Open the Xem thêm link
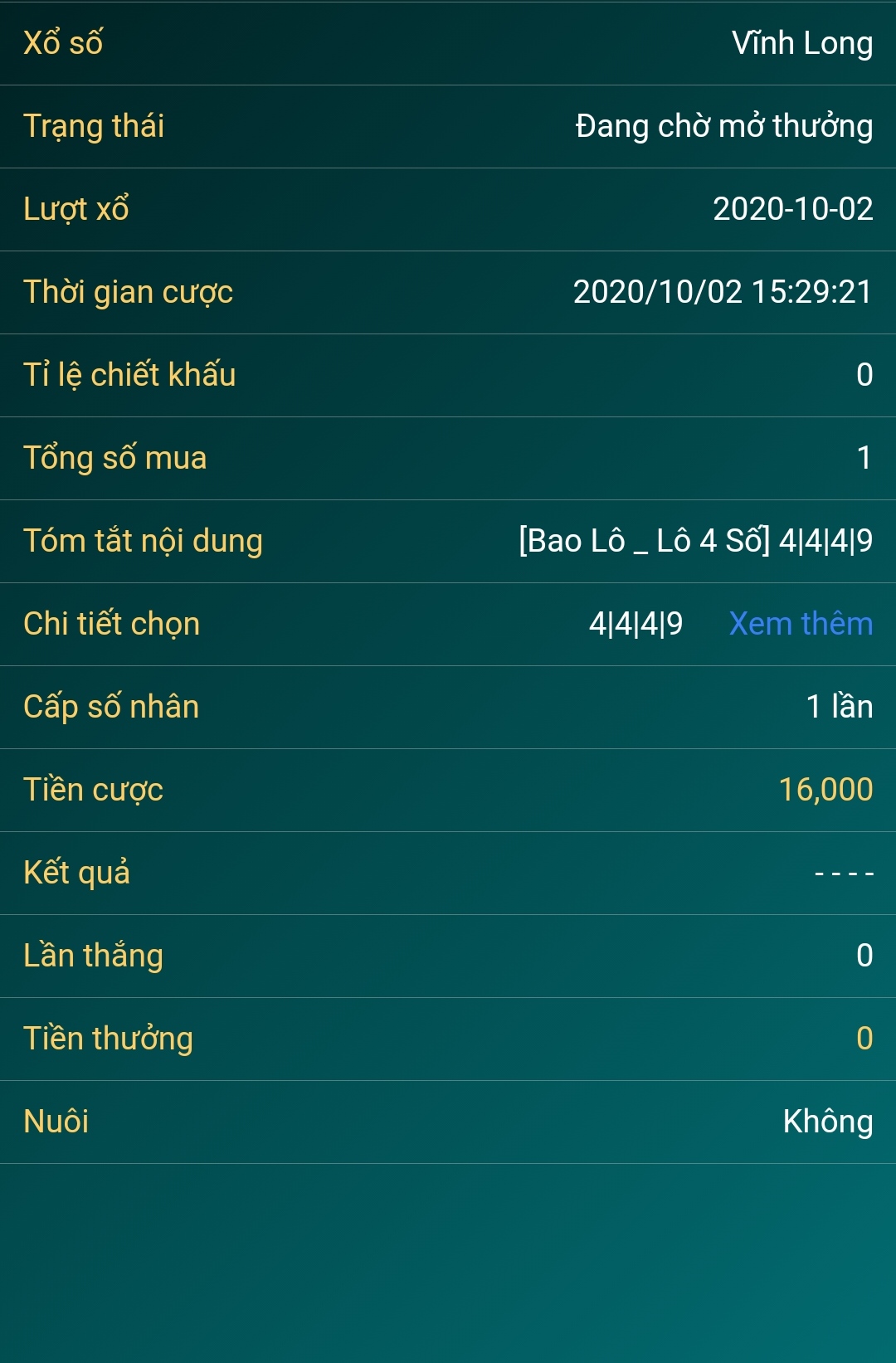The image size is (896, 1363). coord(801,624)
